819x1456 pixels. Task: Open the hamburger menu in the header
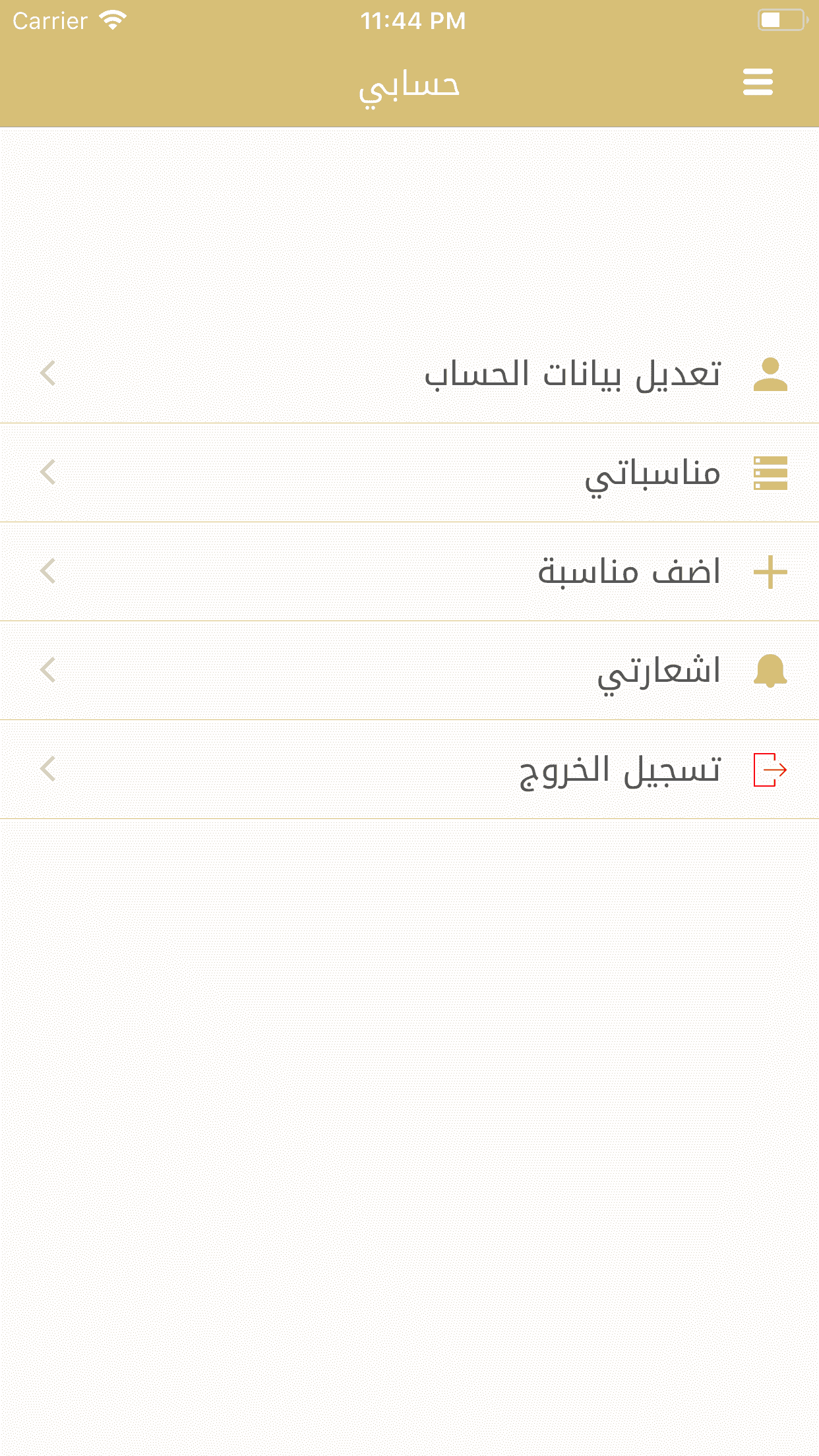pyautogui.click(x=757, y=82)
